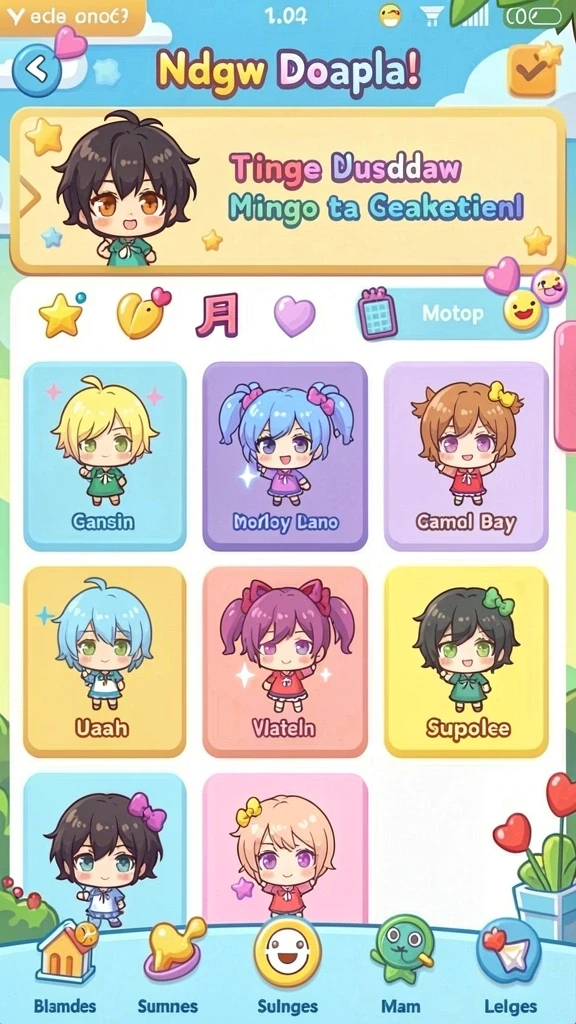Open the Gansin character card

(104, 456)
